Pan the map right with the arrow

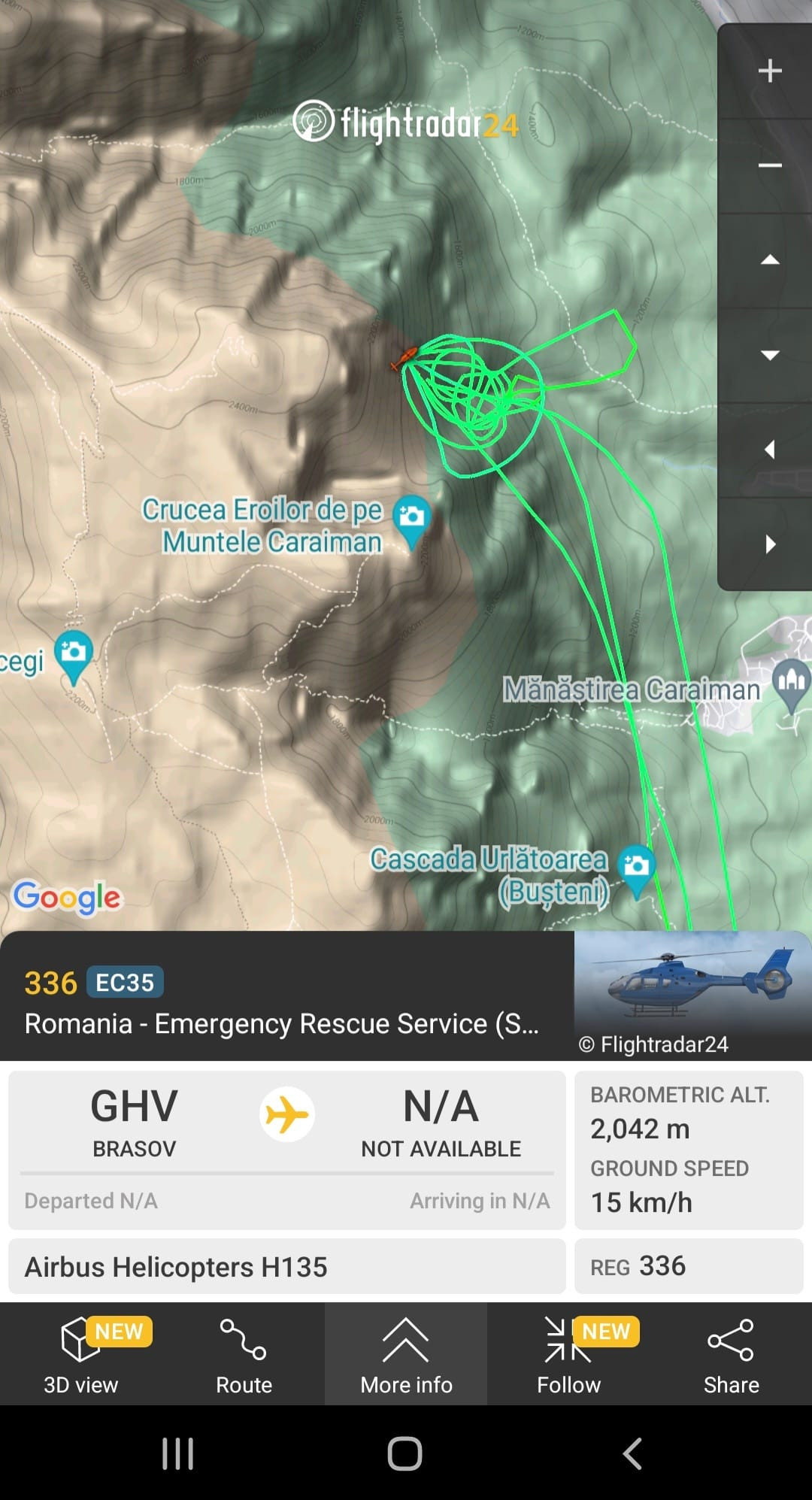pyautogui.click(x=769, y=544)
